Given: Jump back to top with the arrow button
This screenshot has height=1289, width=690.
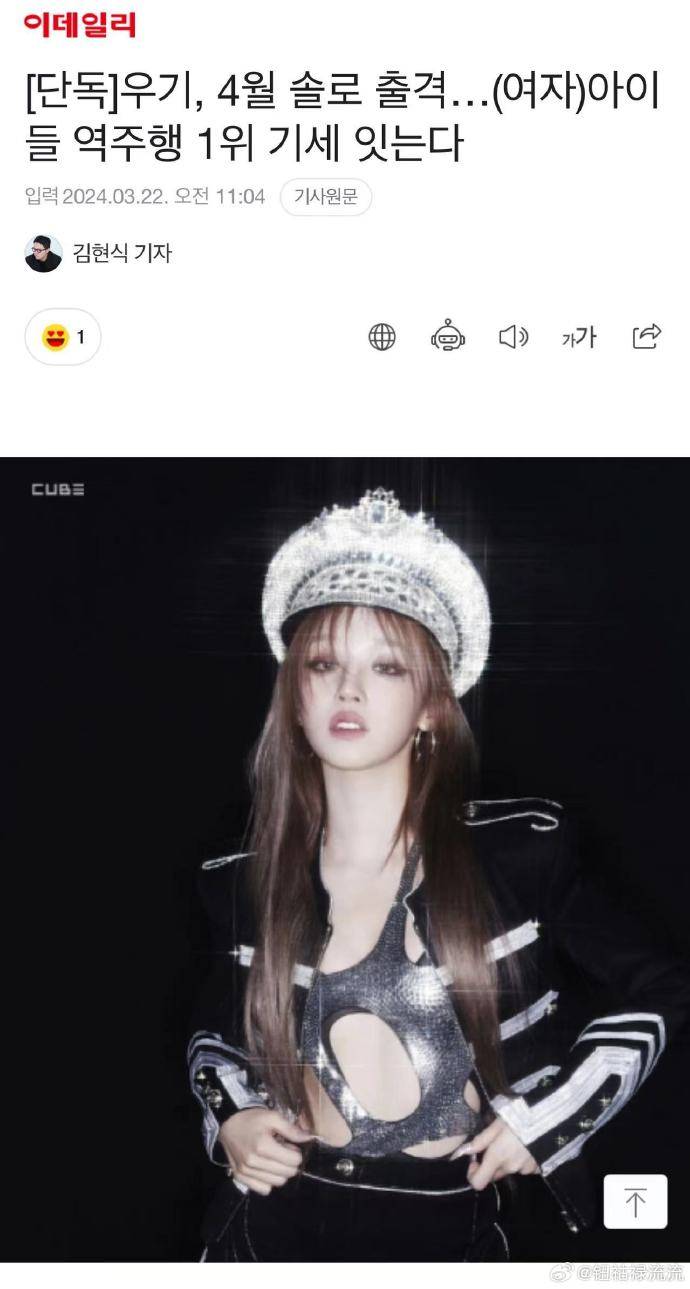Looking at the screenshot, I should coord(635,1202).
